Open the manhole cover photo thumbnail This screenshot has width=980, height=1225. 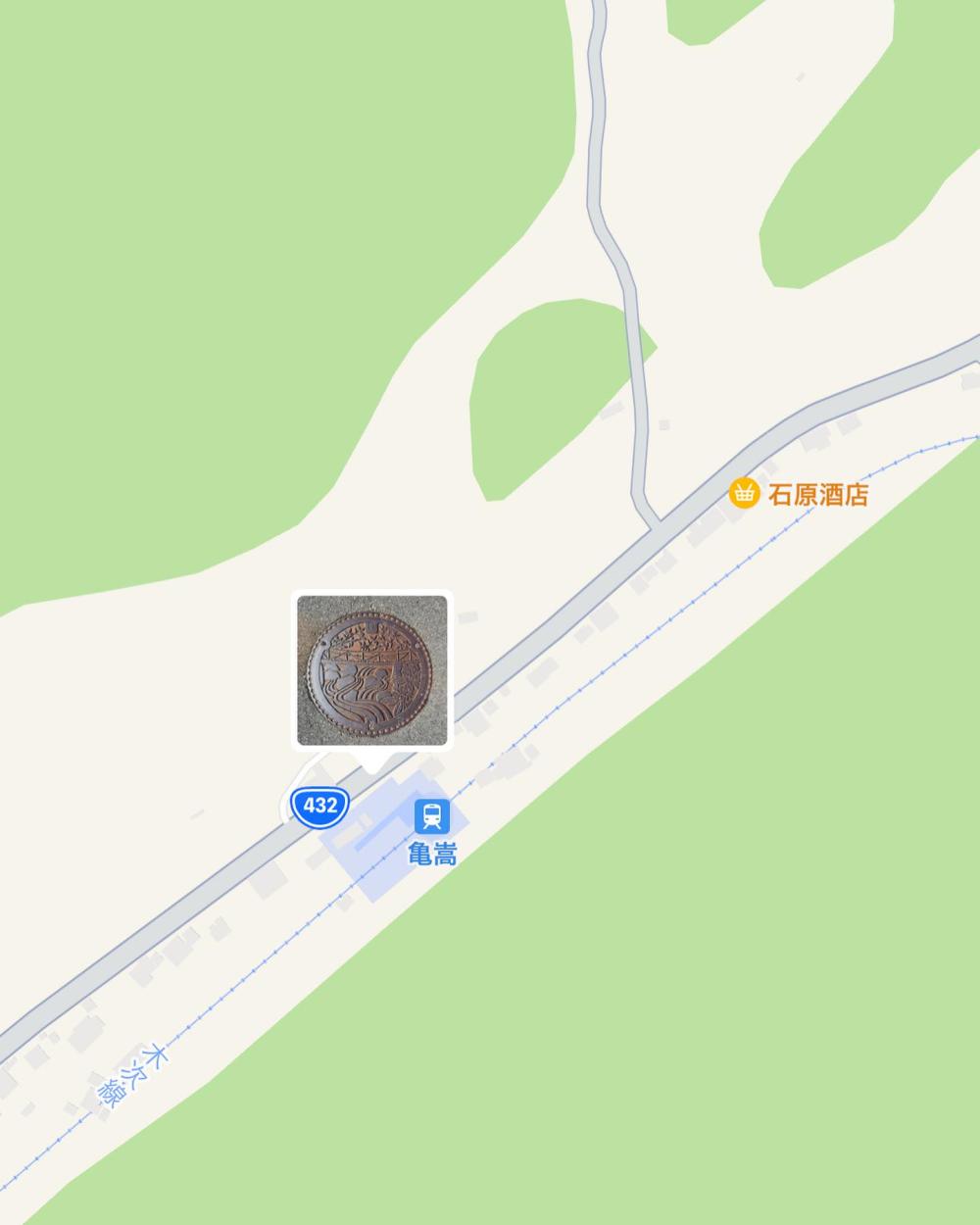(372, 670)
